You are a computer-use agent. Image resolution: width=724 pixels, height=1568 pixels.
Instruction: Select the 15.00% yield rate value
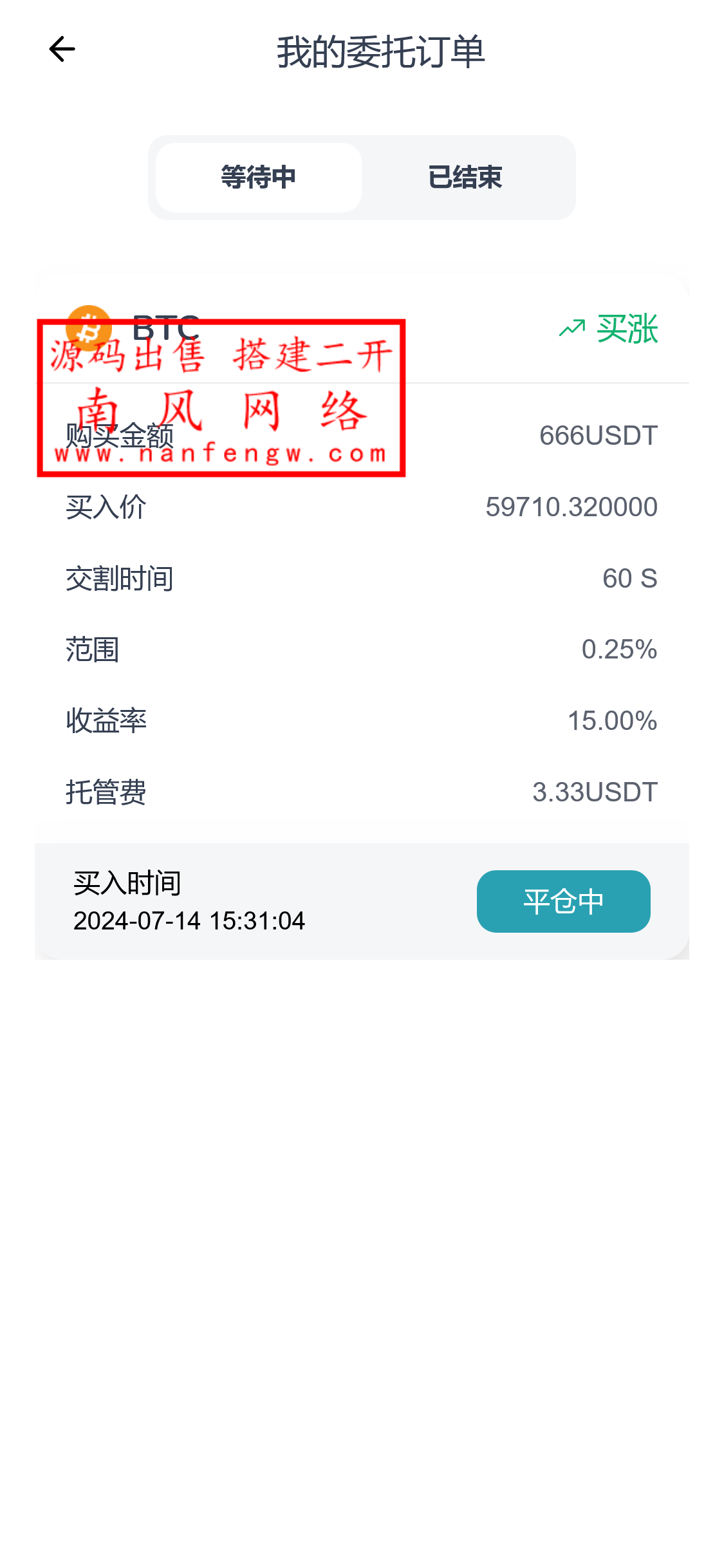(613, 721)
